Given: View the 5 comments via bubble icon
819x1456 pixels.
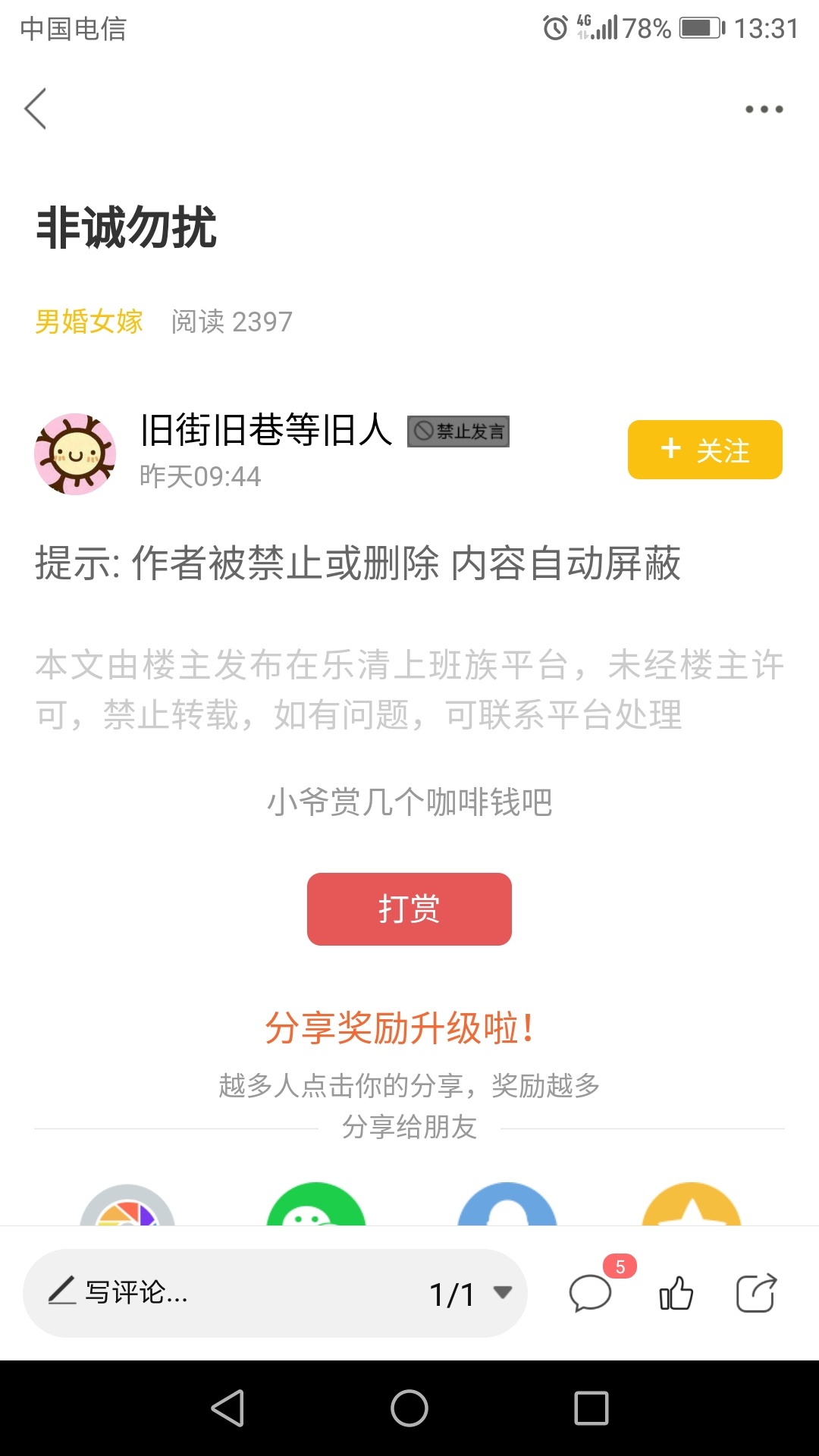Looking at the screenshot, I should tap(591, 1293).
